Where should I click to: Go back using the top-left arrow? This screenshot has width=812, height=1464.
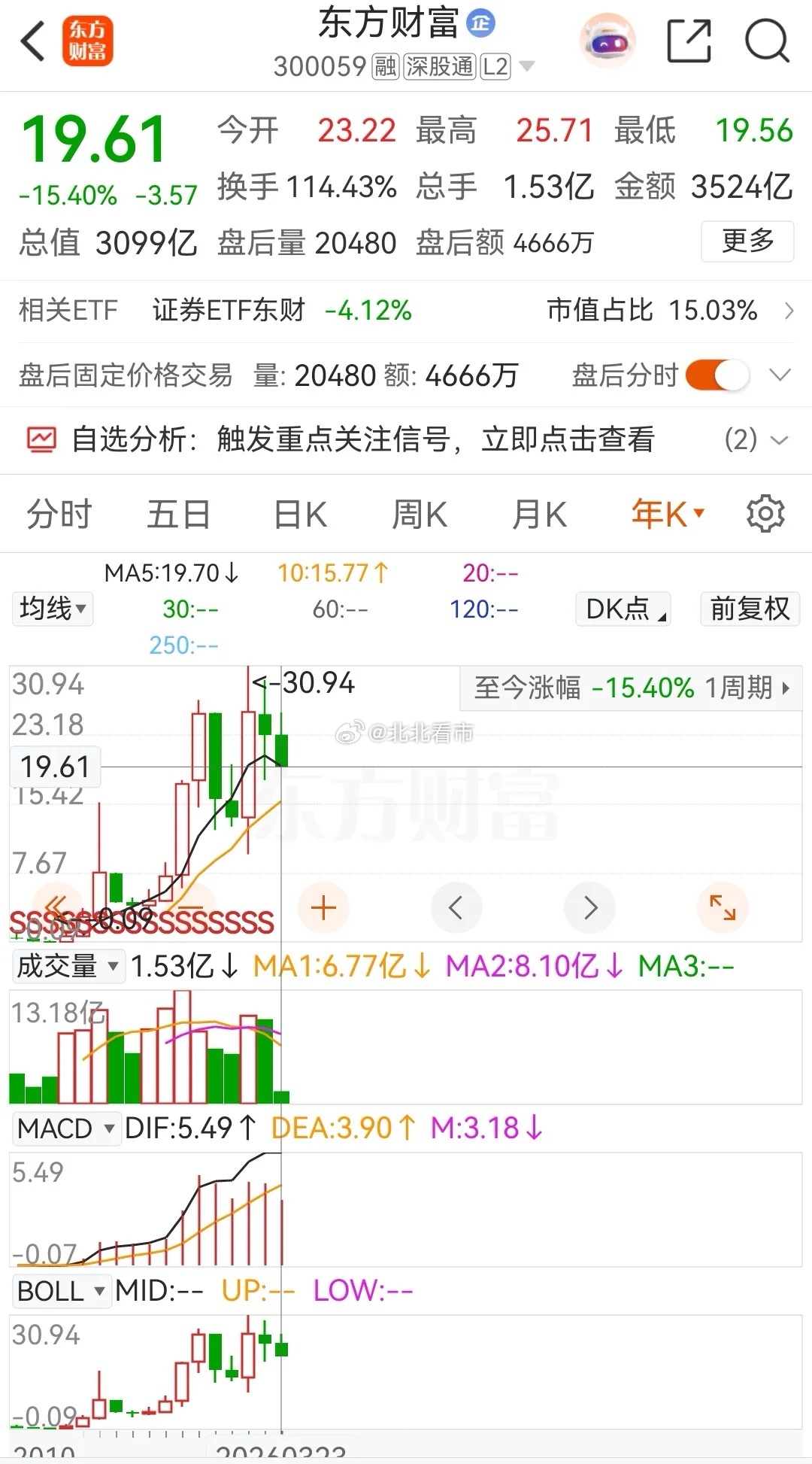pos(33,41)
